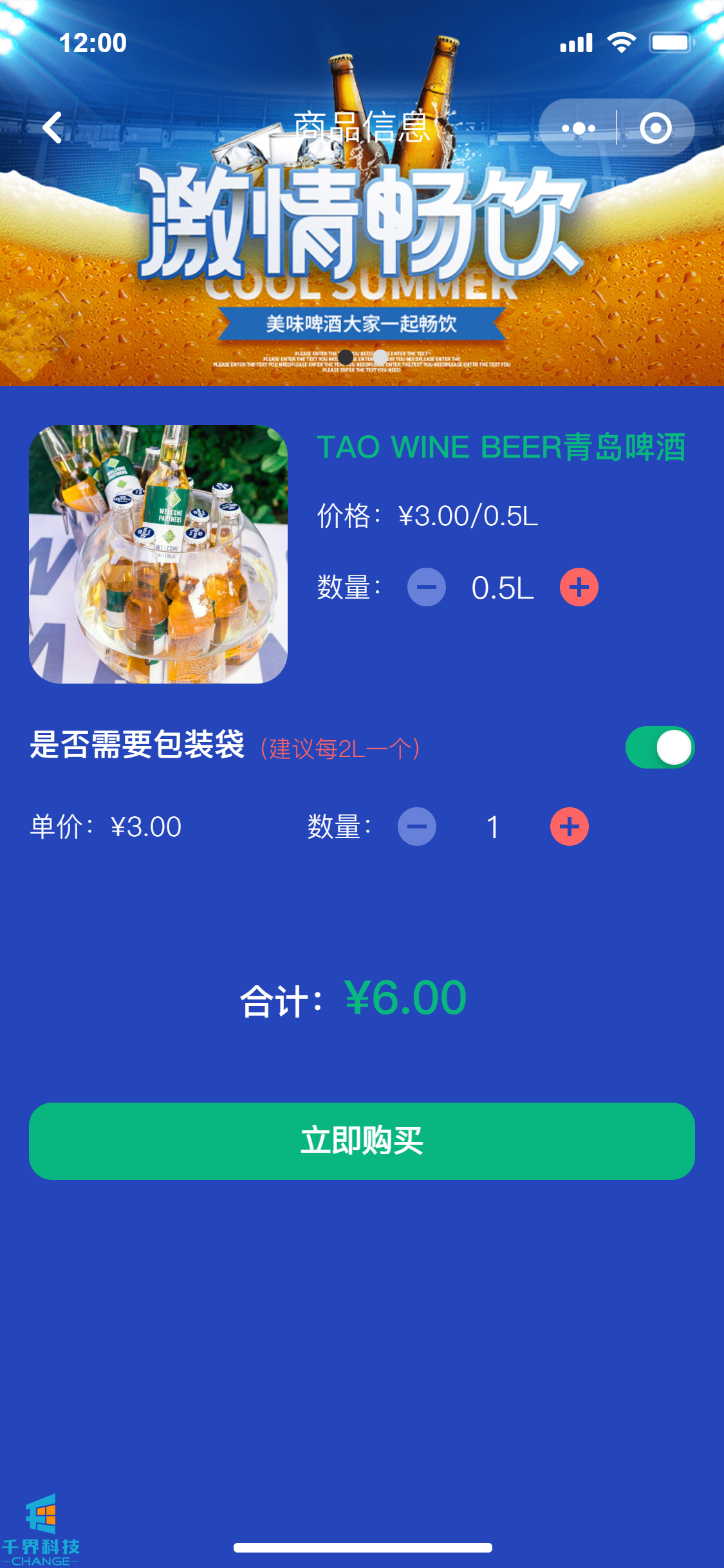Screen dimensions: 724x1568
Task: View the TAO WINE BEER product photo
Action: tap(158, 554)
